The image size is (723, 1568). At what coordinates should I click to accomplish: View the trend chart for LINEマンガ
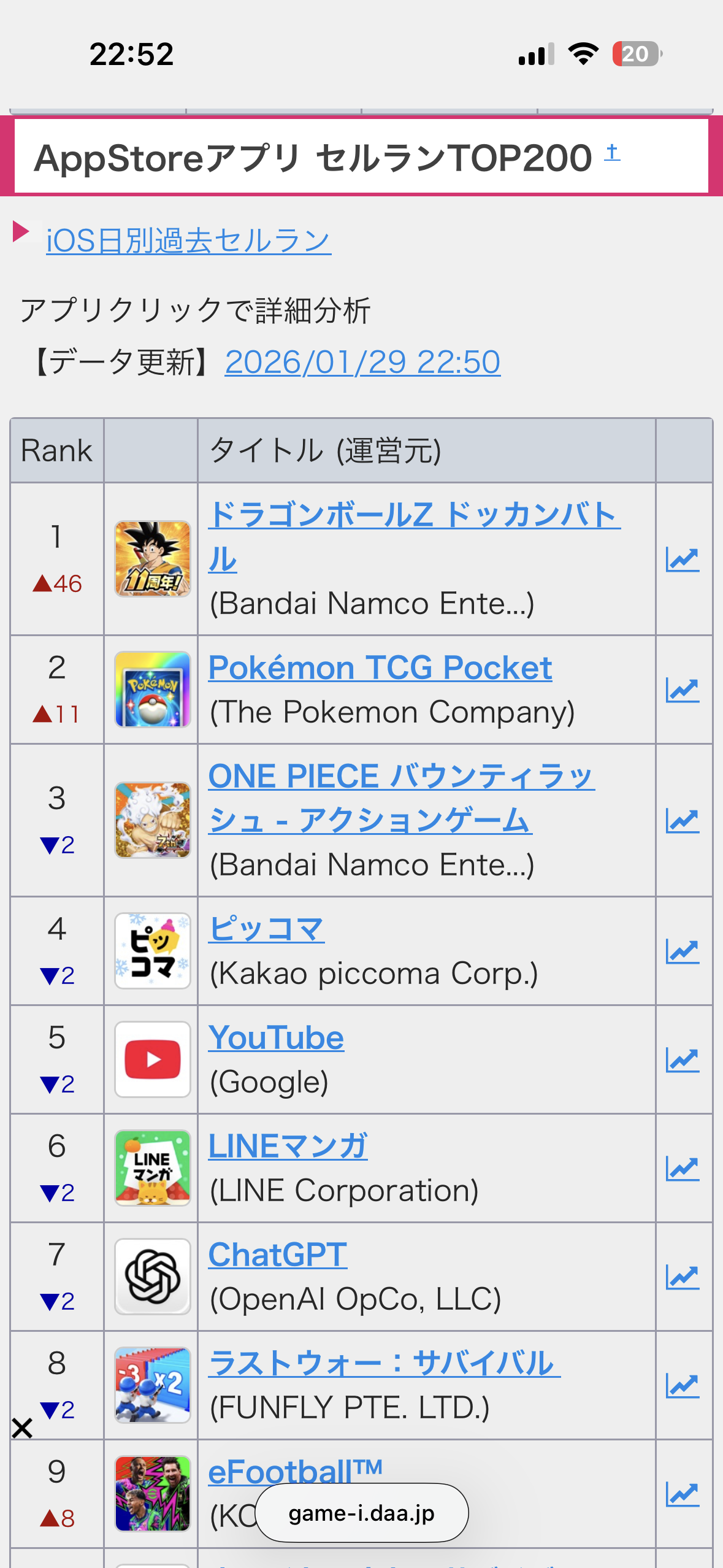point(682,1169)
